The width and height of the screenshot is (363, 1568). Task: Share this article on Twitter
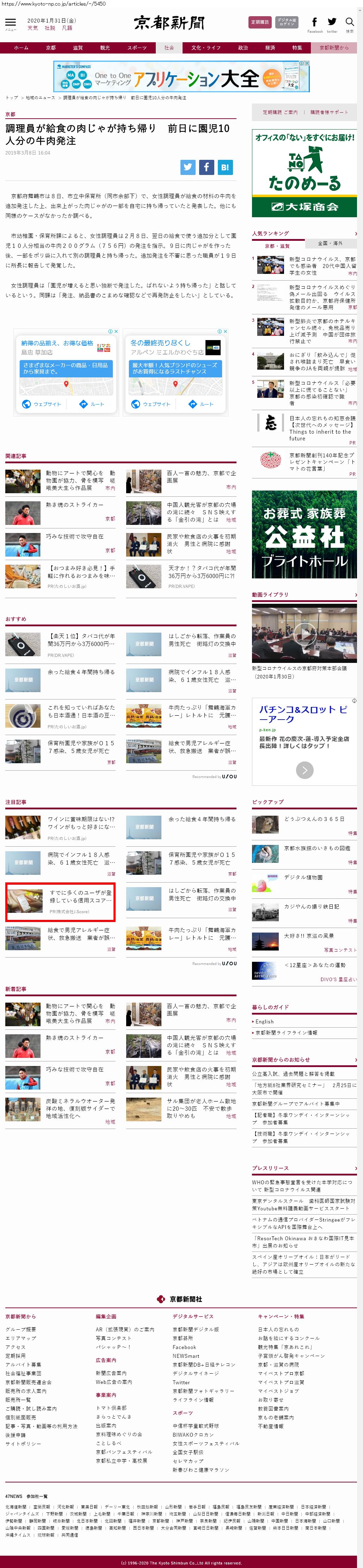pos(187,167)
